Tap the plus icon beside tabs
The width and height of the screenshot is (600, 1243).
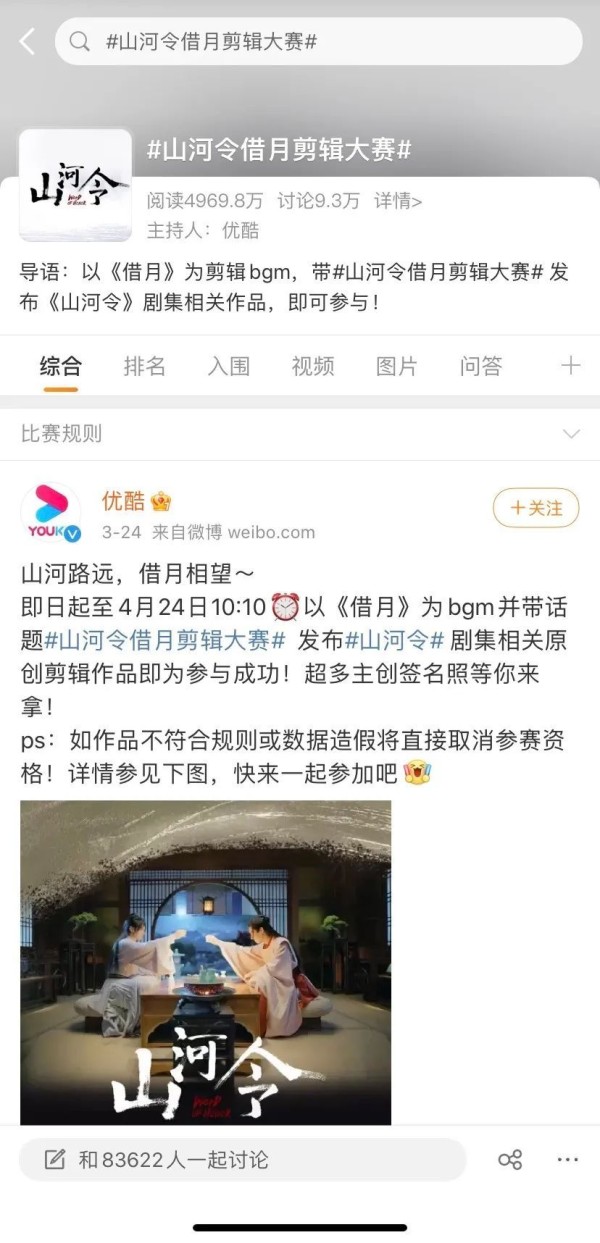(x=570, y=366)
